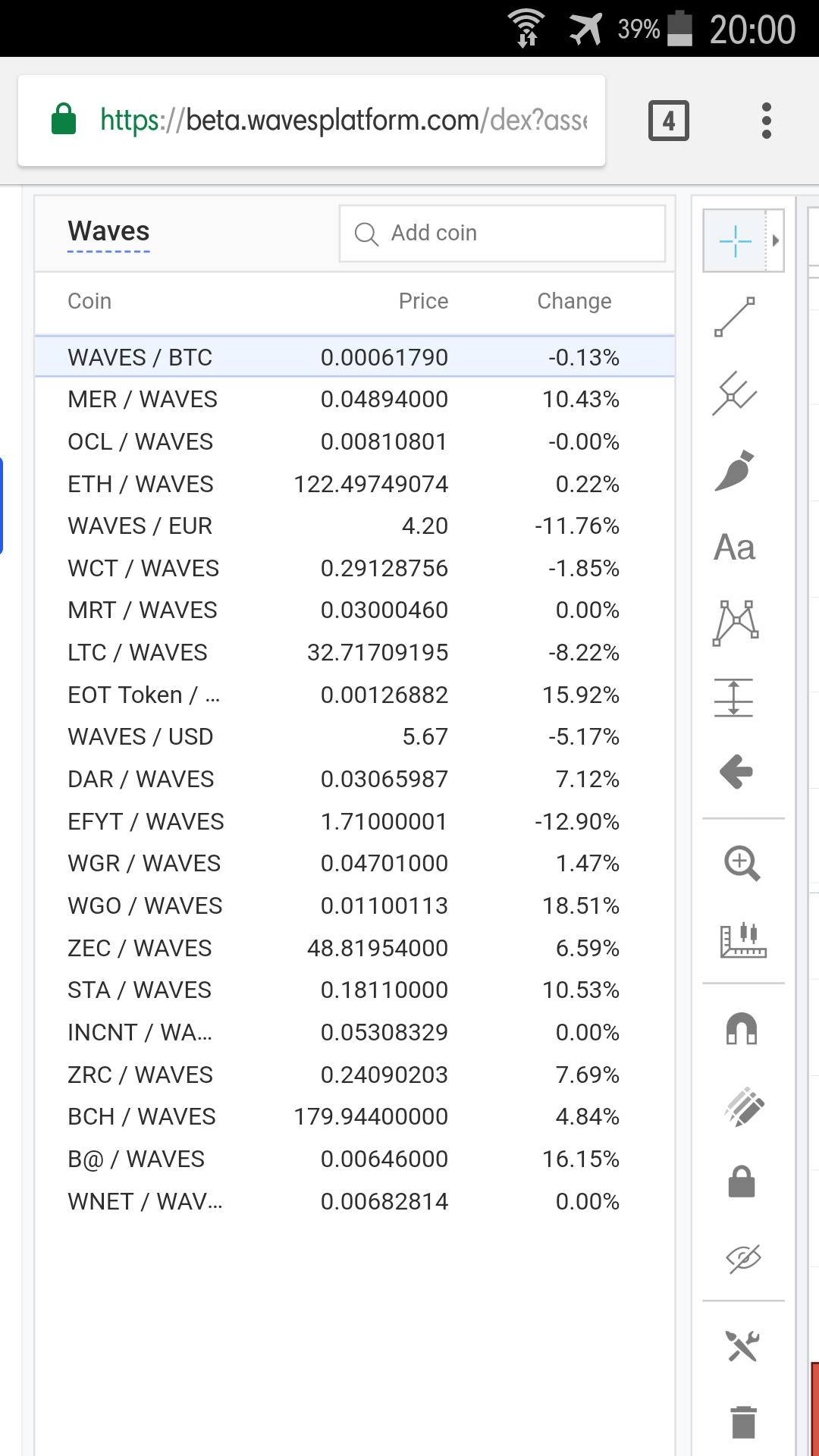The image size is (819, 1456).
Task: Choose the WAVES / USD pair
Action: 355,736
